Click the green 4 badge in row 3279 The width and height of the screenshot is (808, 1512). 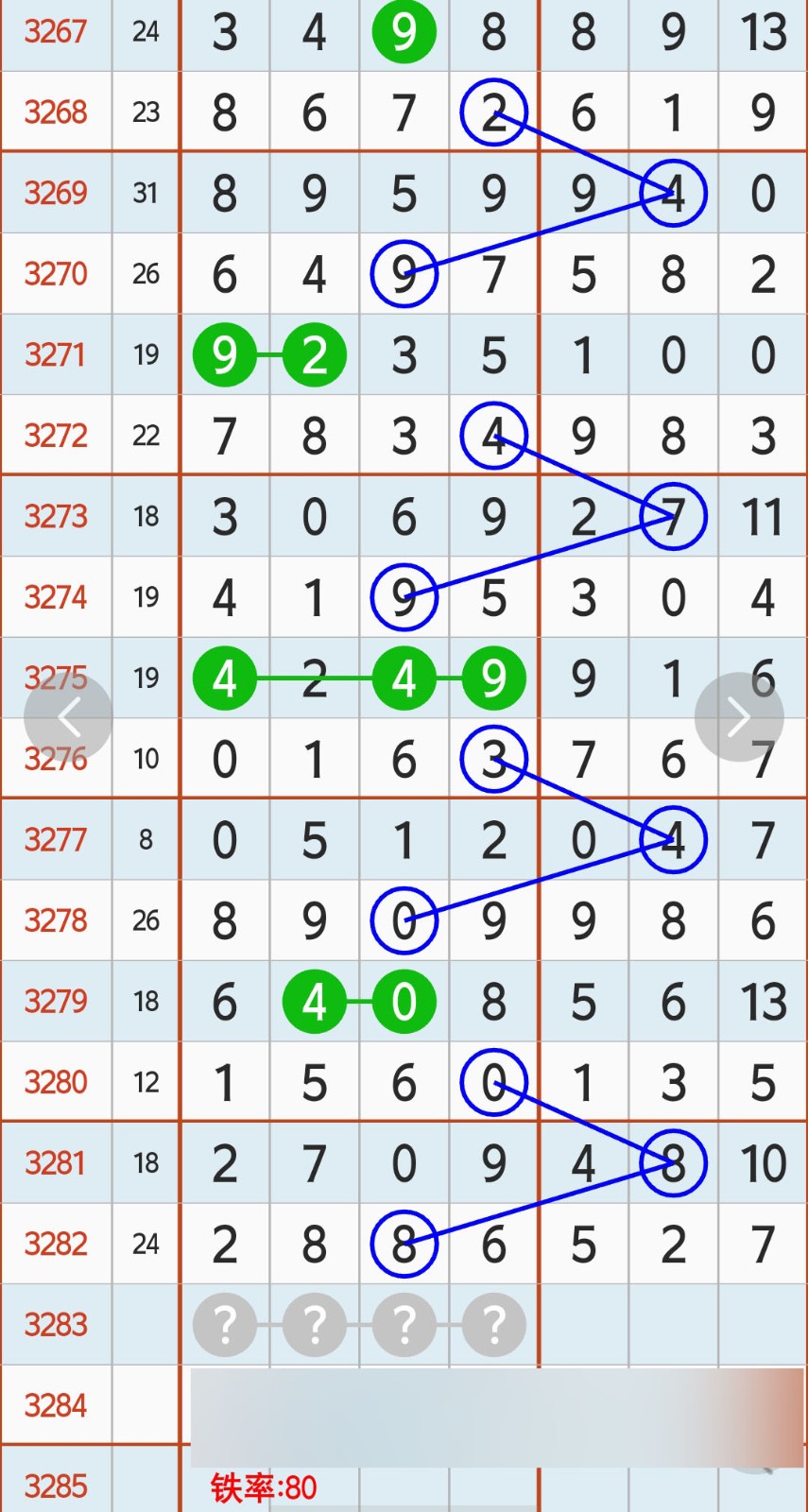315,1002
